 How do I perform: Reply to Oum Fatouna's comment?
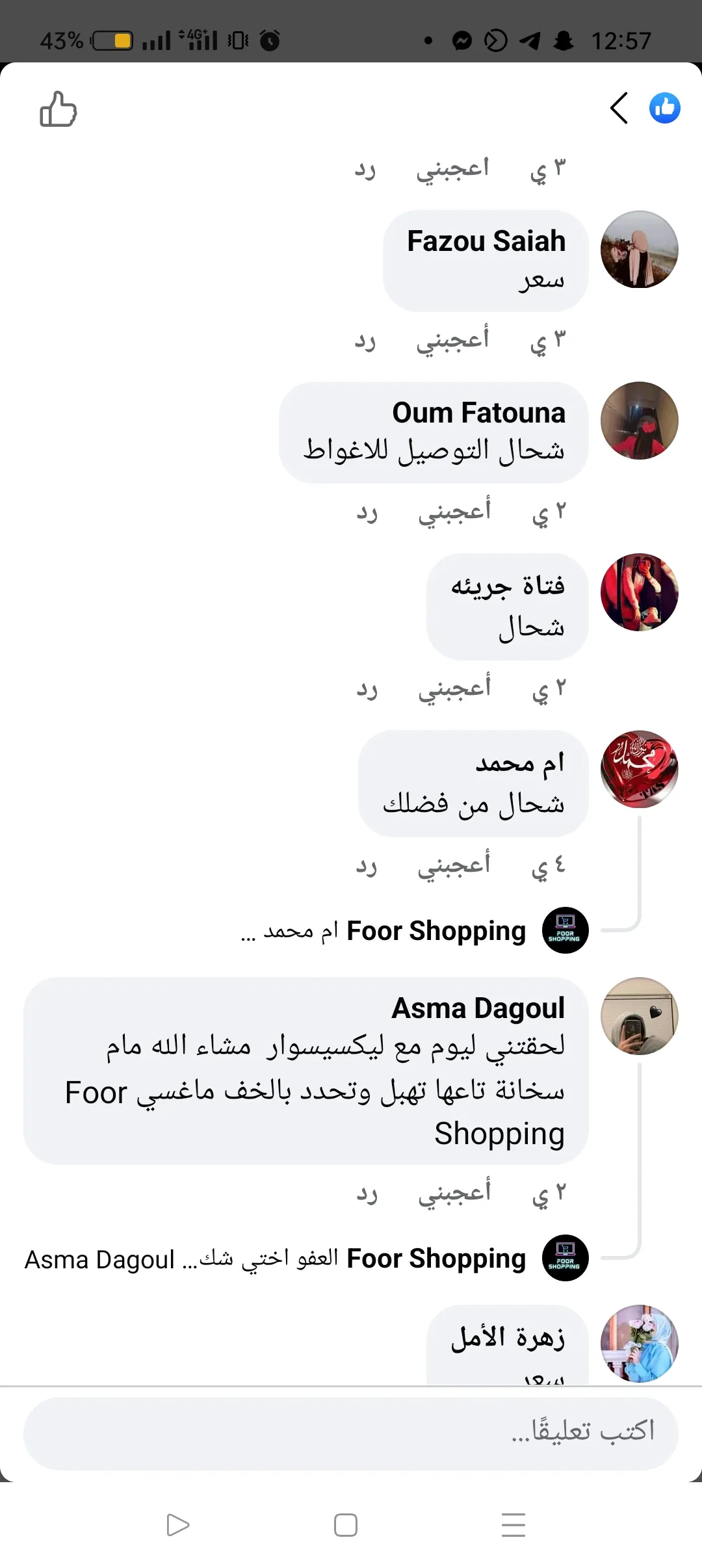coord(367,512)
